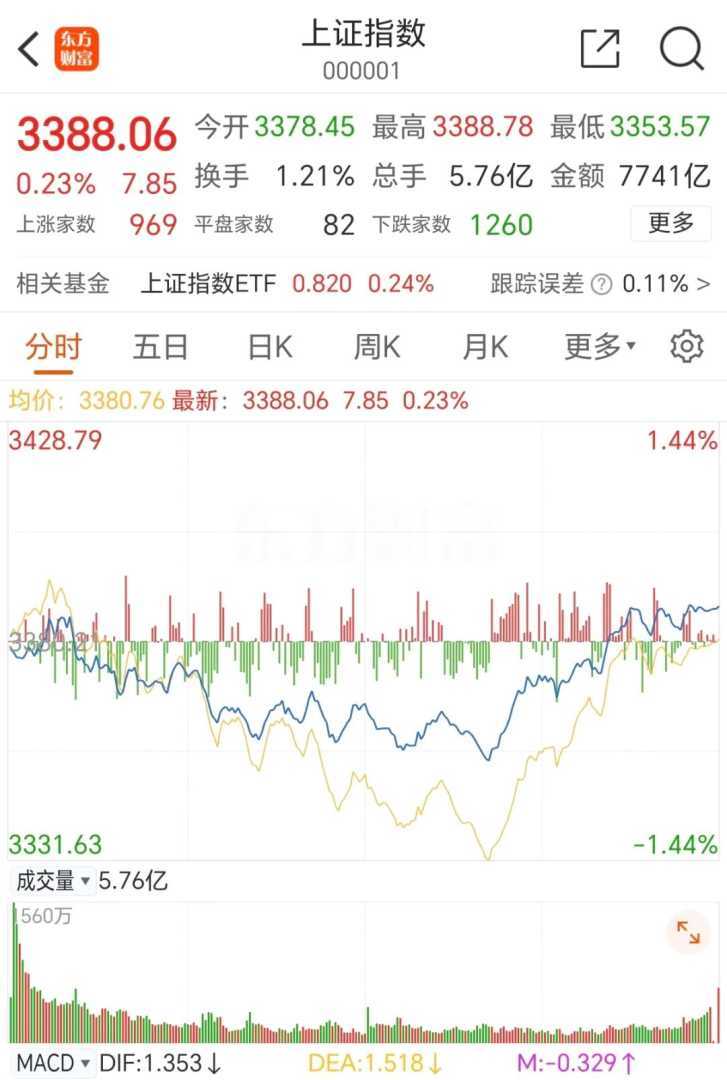Open 跟踪误差 details chevron

coord(706,284)
